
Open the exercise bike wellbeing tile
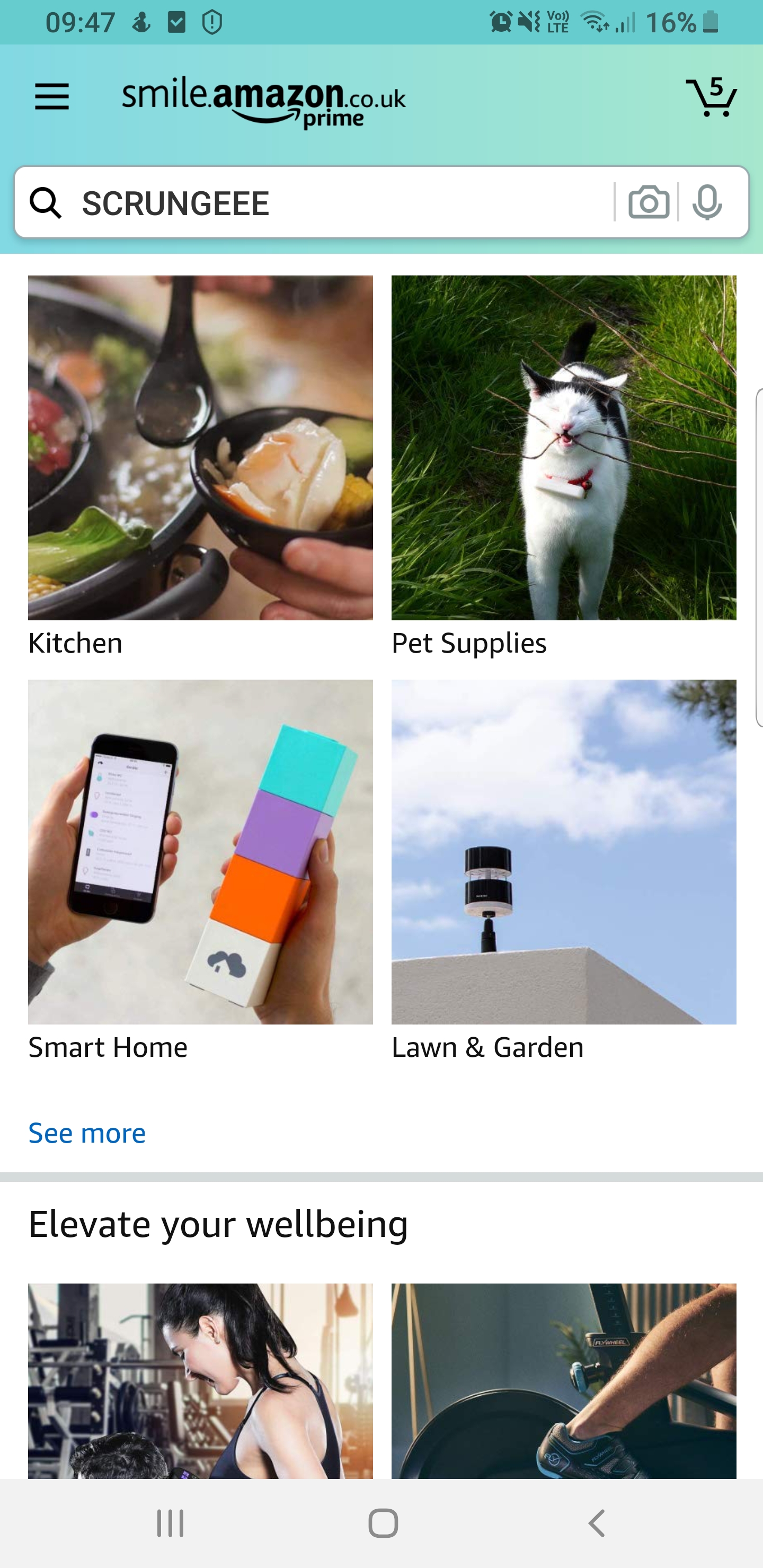coord(564,1380)
